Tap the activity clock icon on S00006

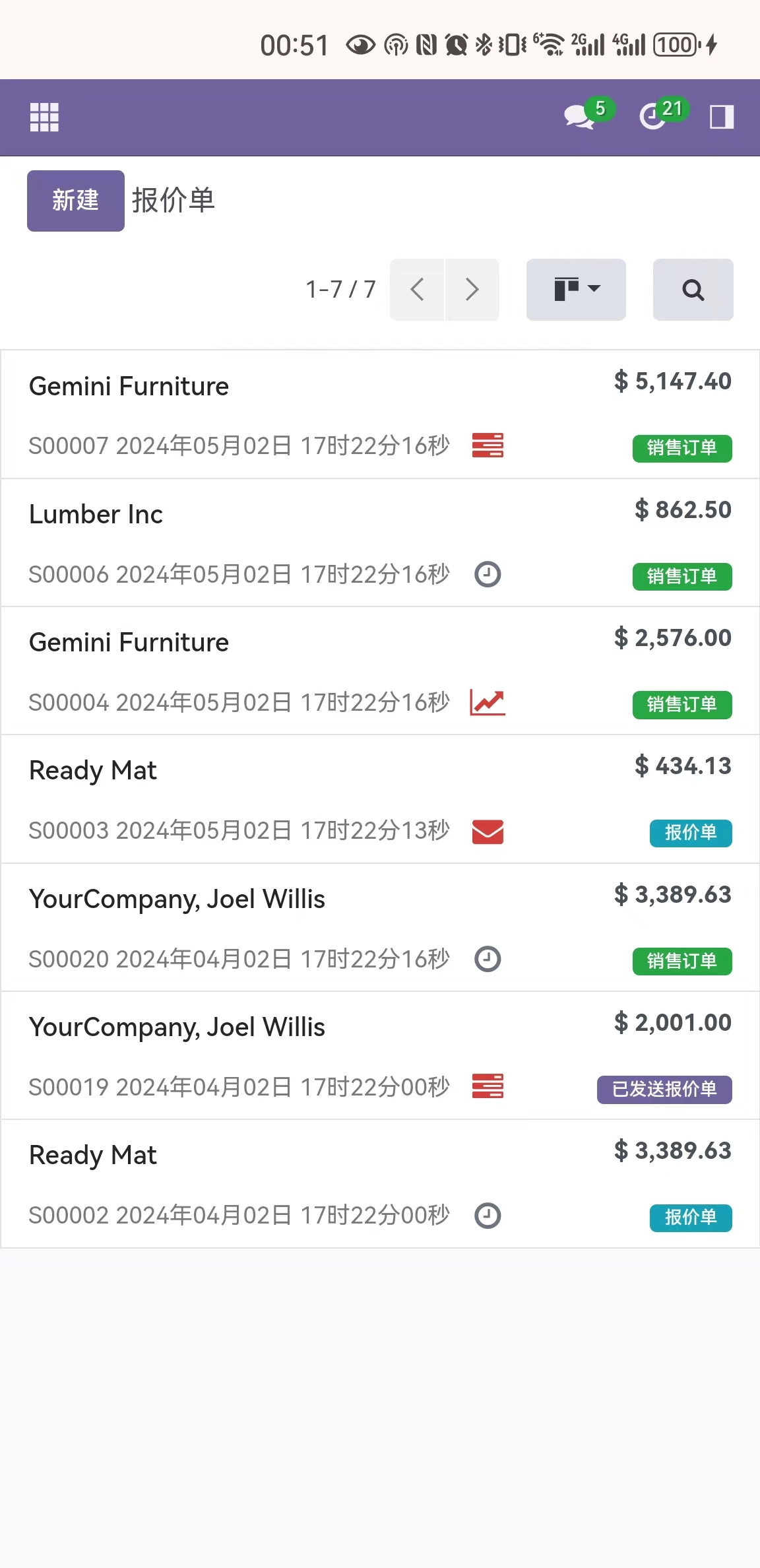point(488,574)
